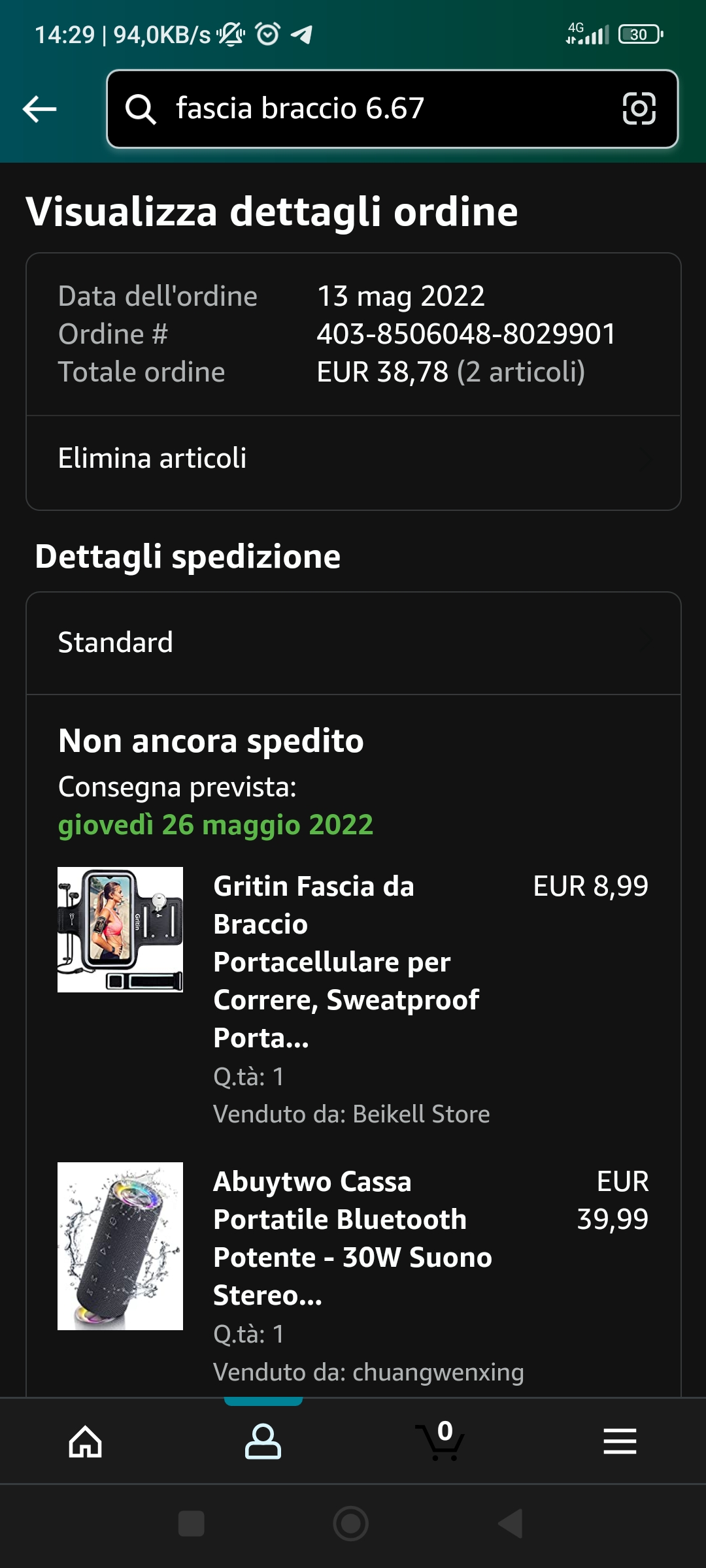Screen dimensions: 706x1568
Task: View the Abuytwo Cassa Portatile Bluetooth item
Action: [x=352, y=1238]
